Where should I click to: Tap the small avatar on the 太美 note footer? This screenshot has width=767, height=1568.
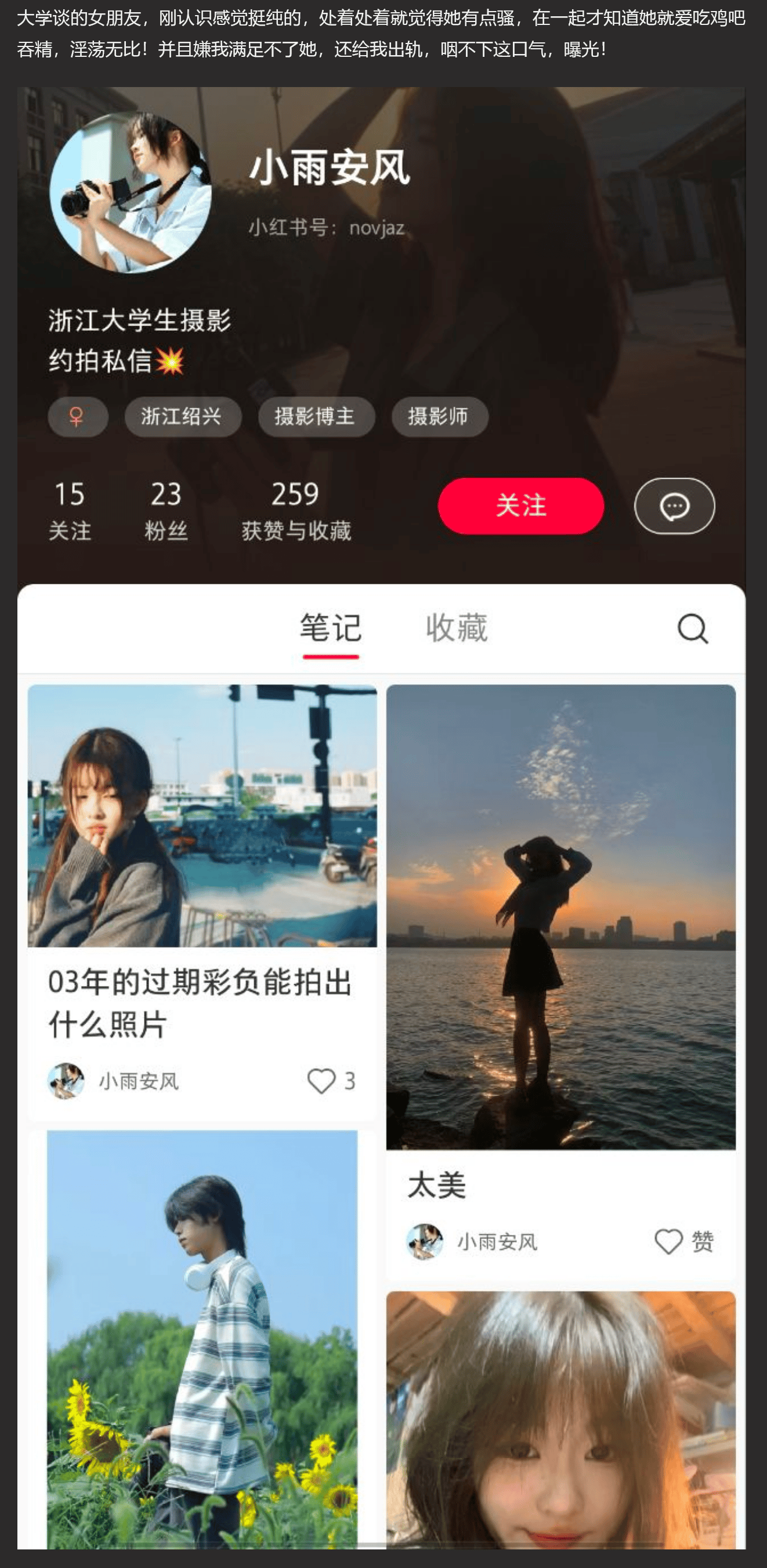tap(426, 1242)
